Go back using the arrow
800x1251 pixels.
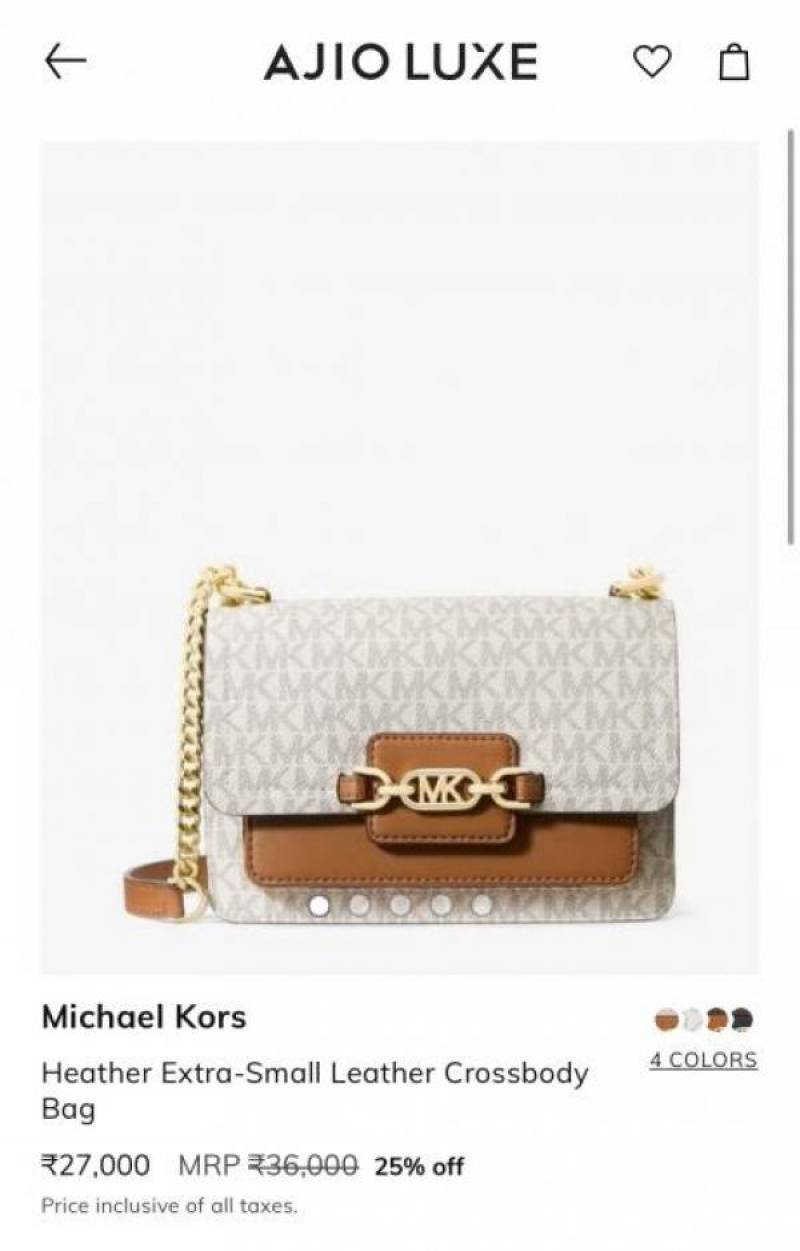point(66,62)
